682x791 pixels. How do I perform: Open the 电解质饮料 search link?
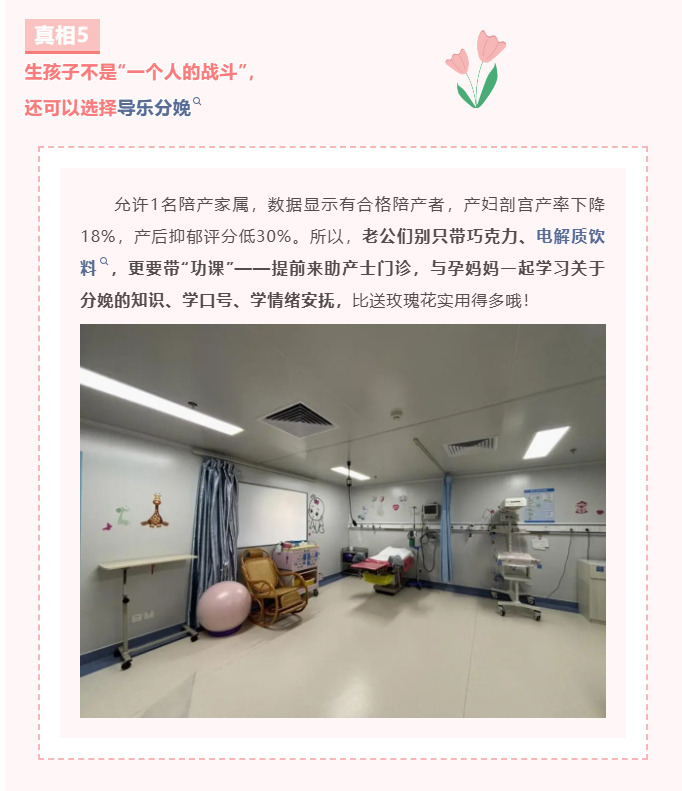pyautogui.click(x=570, y=237)
